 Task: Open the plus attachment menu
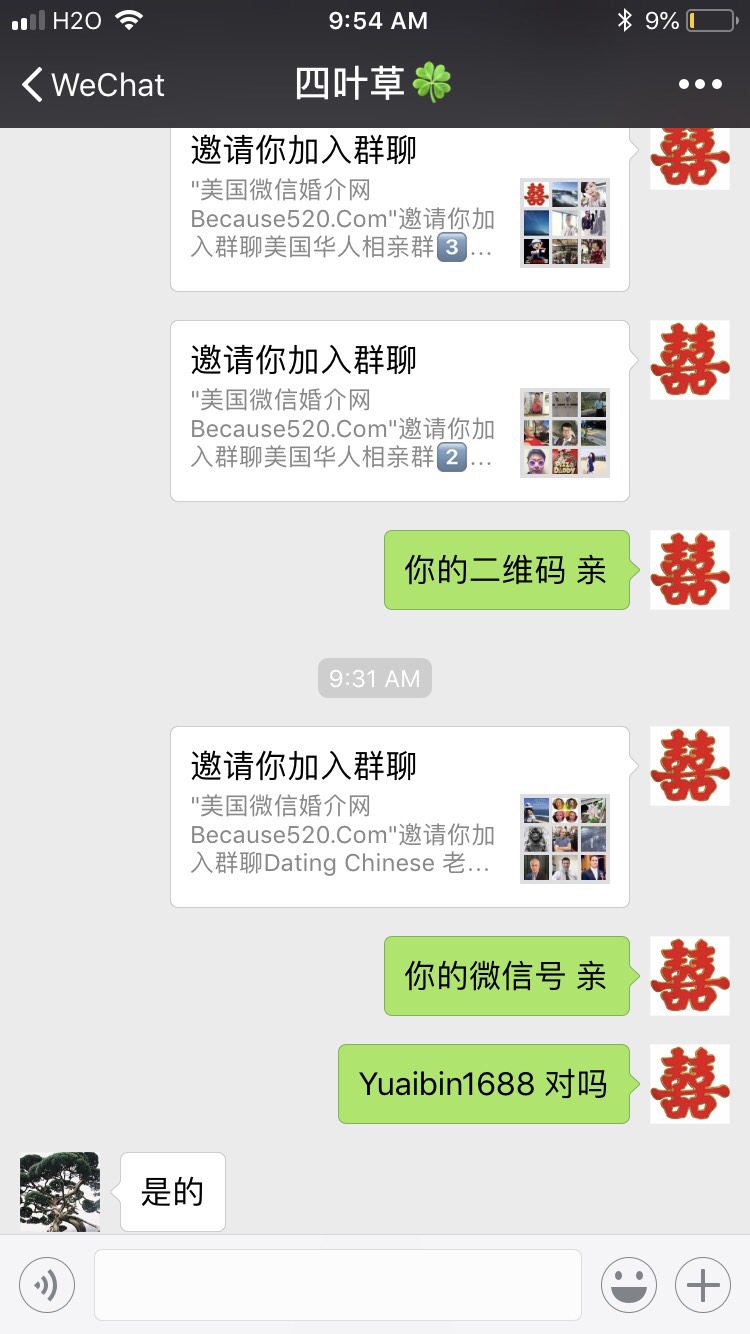[703, 1284]
